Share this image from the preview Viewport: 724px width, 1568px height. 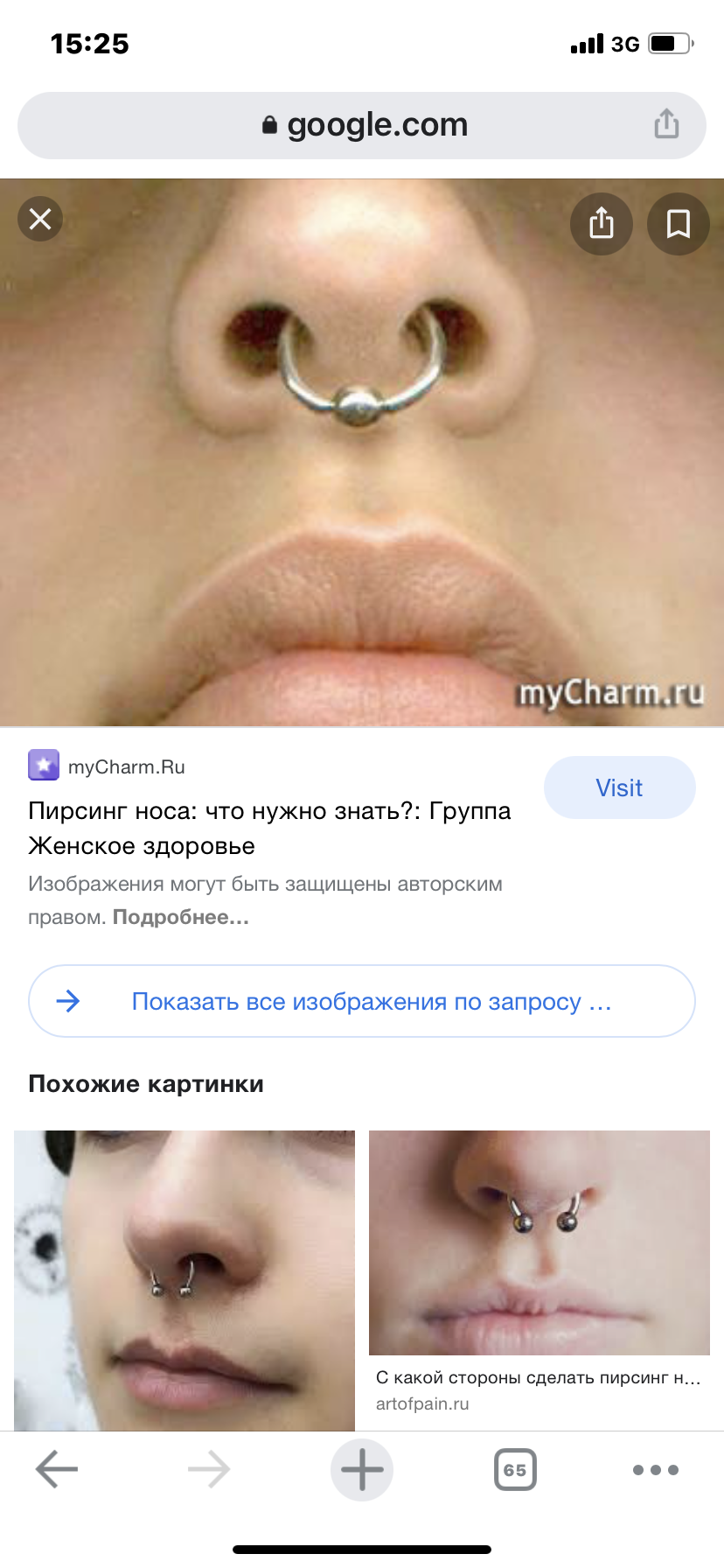click(602, 224)
